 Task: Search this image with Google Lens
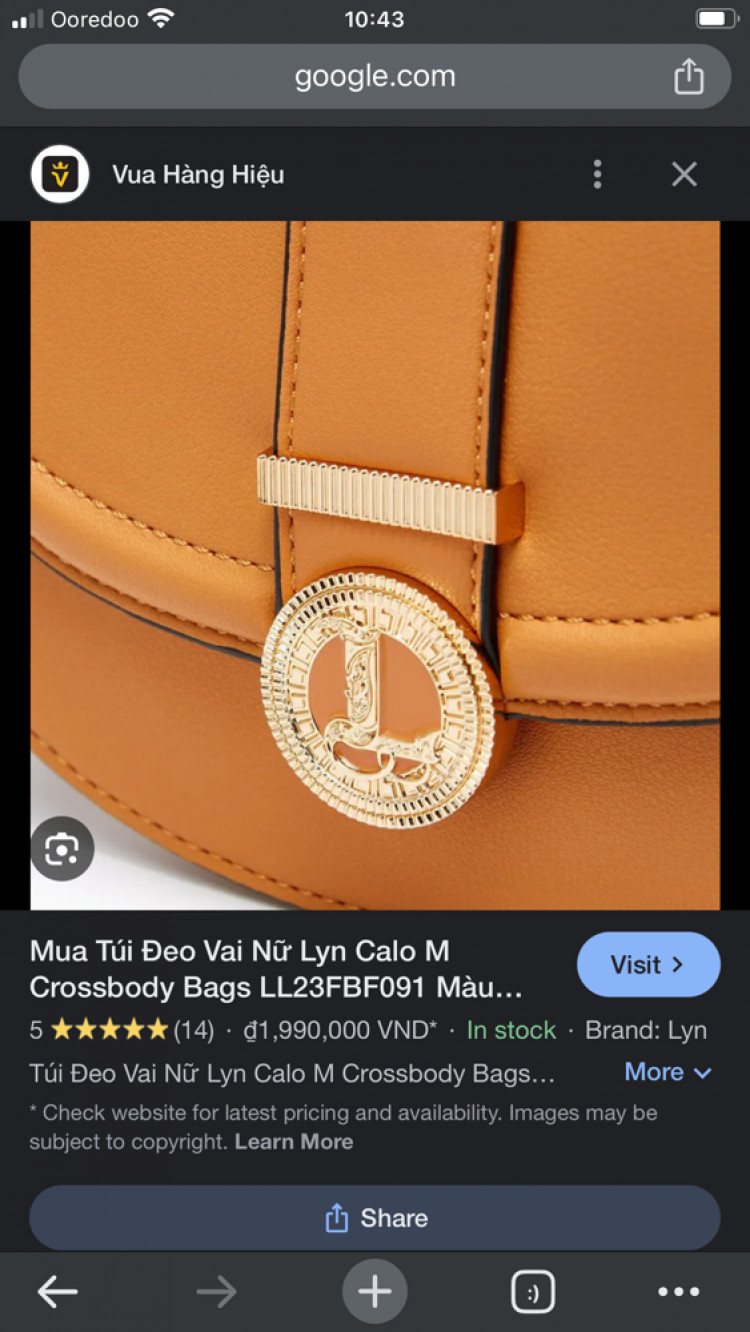click(x=62, y=850)
